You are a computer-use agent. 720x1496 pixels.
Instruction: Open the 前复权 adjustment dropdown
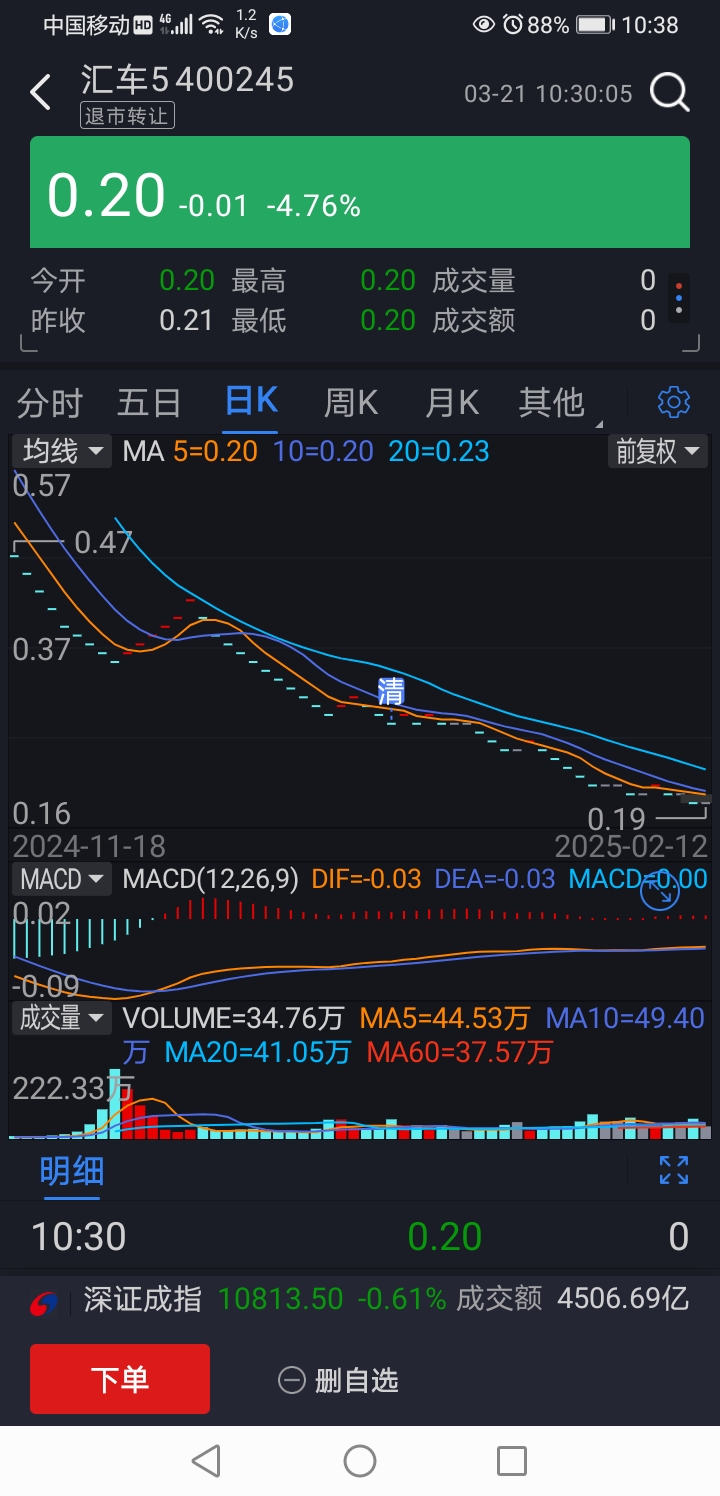[x=658, y=451]
